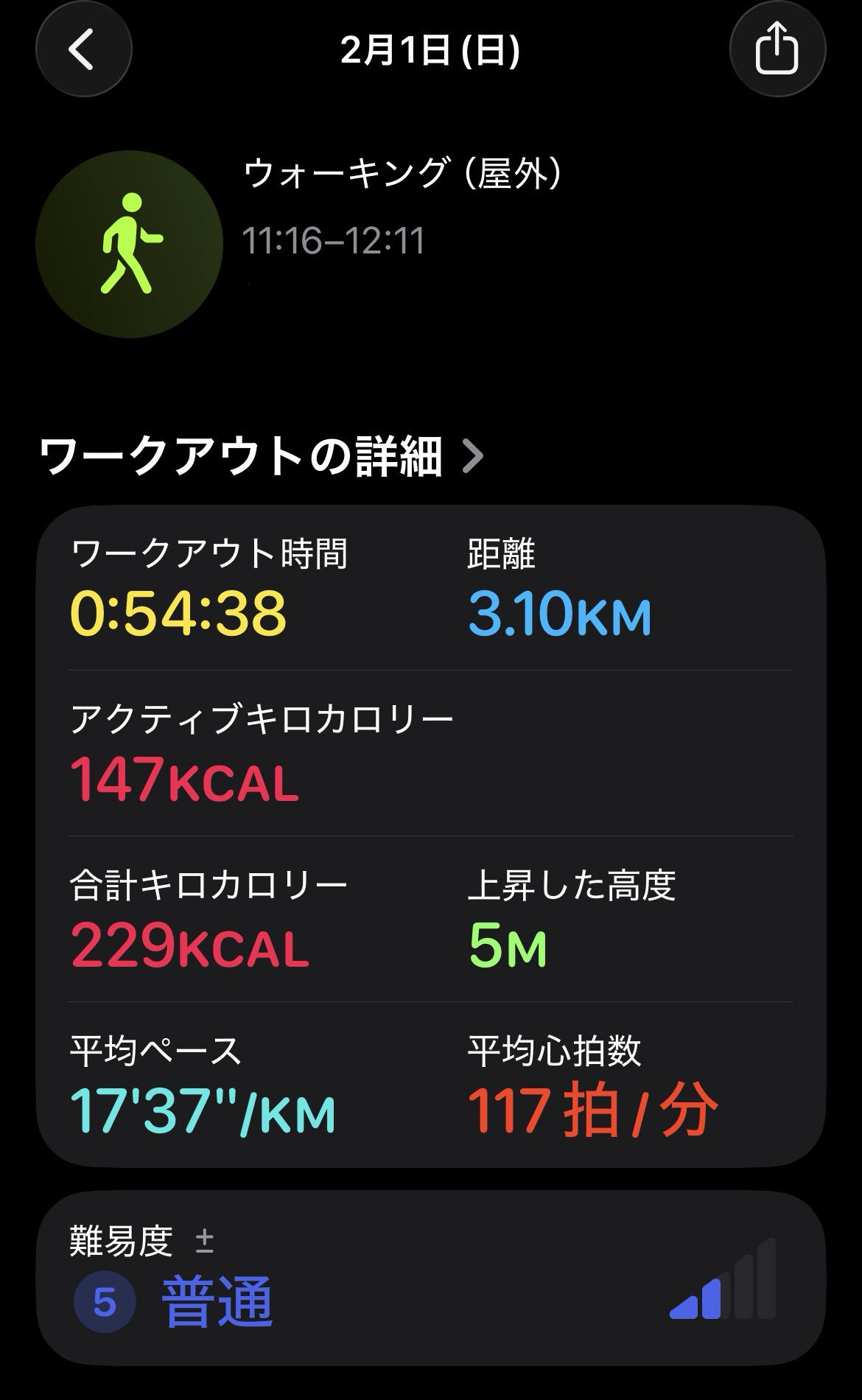
Task: Open ワークアウトの詳細 details
Action: point(262,456)
